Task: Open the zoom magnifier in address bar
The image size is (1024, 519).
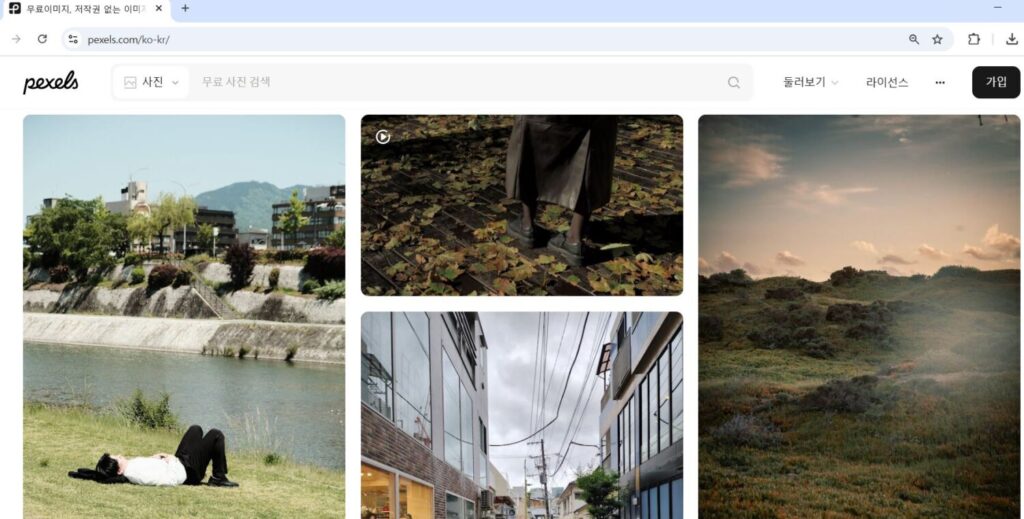Action: point(913,39)
